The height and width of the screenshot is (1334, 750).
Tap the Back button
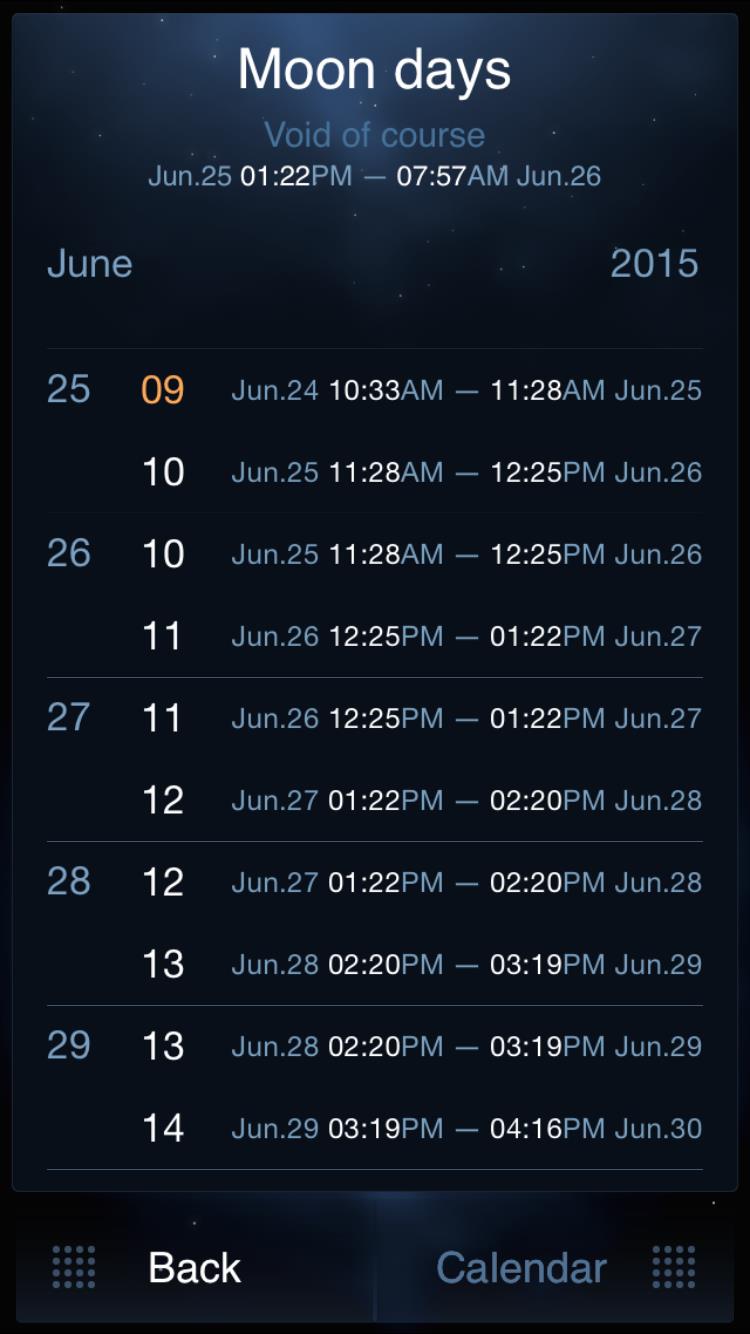pyautogui.click(x=194, y=1268)
